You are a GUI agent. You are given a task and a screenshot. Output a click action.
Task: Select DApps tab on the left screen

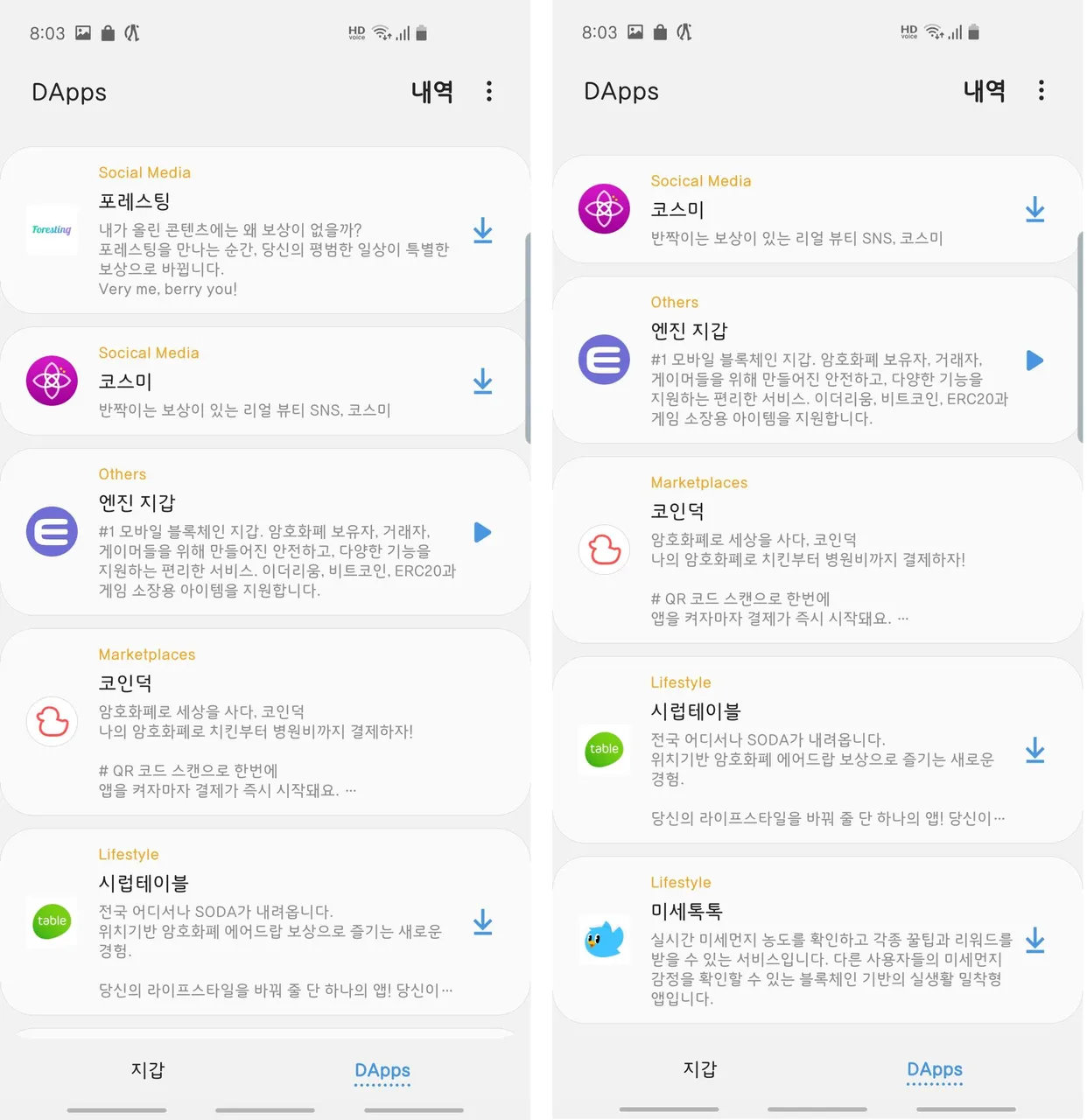click(x=382, y=1070)
